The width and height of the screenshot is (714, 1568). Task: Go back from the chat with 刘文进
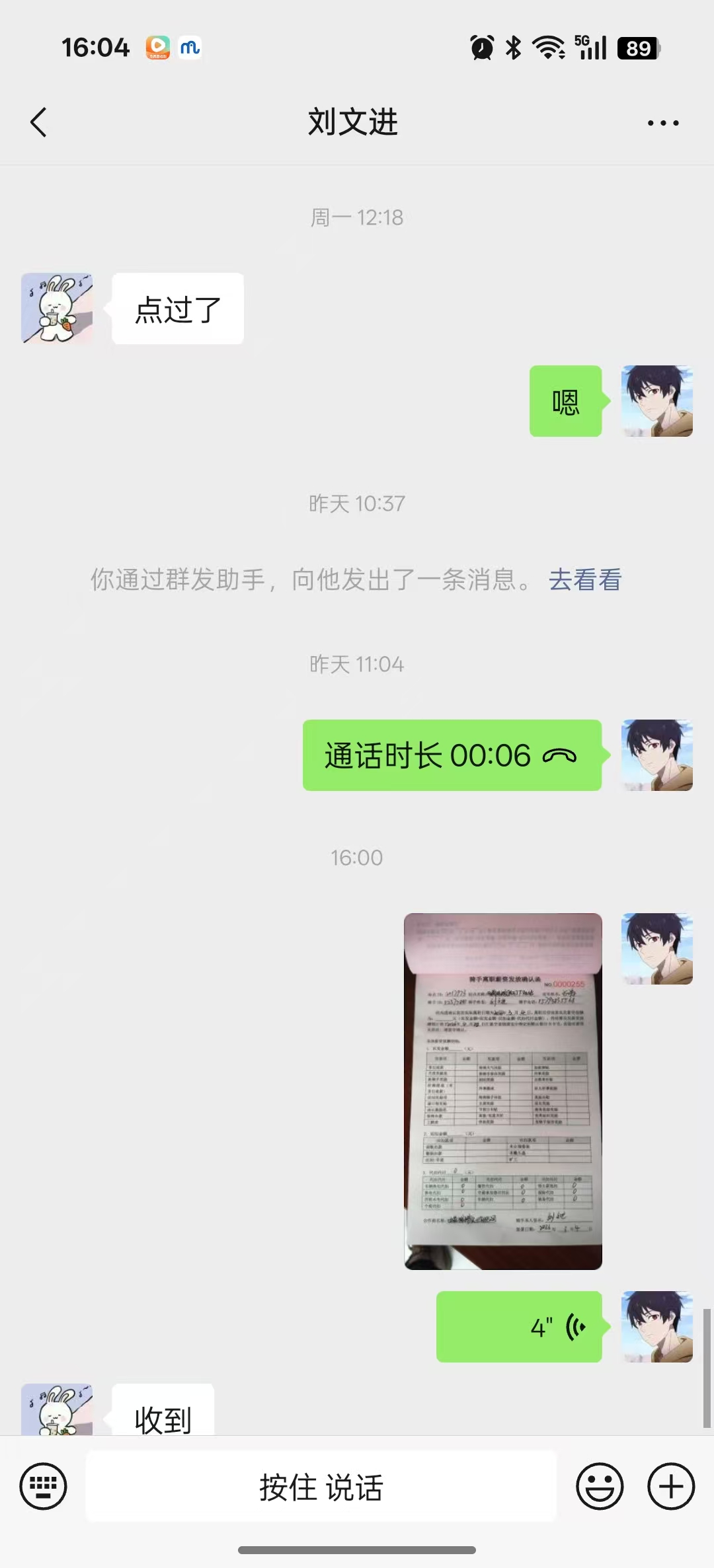(39, 122)
